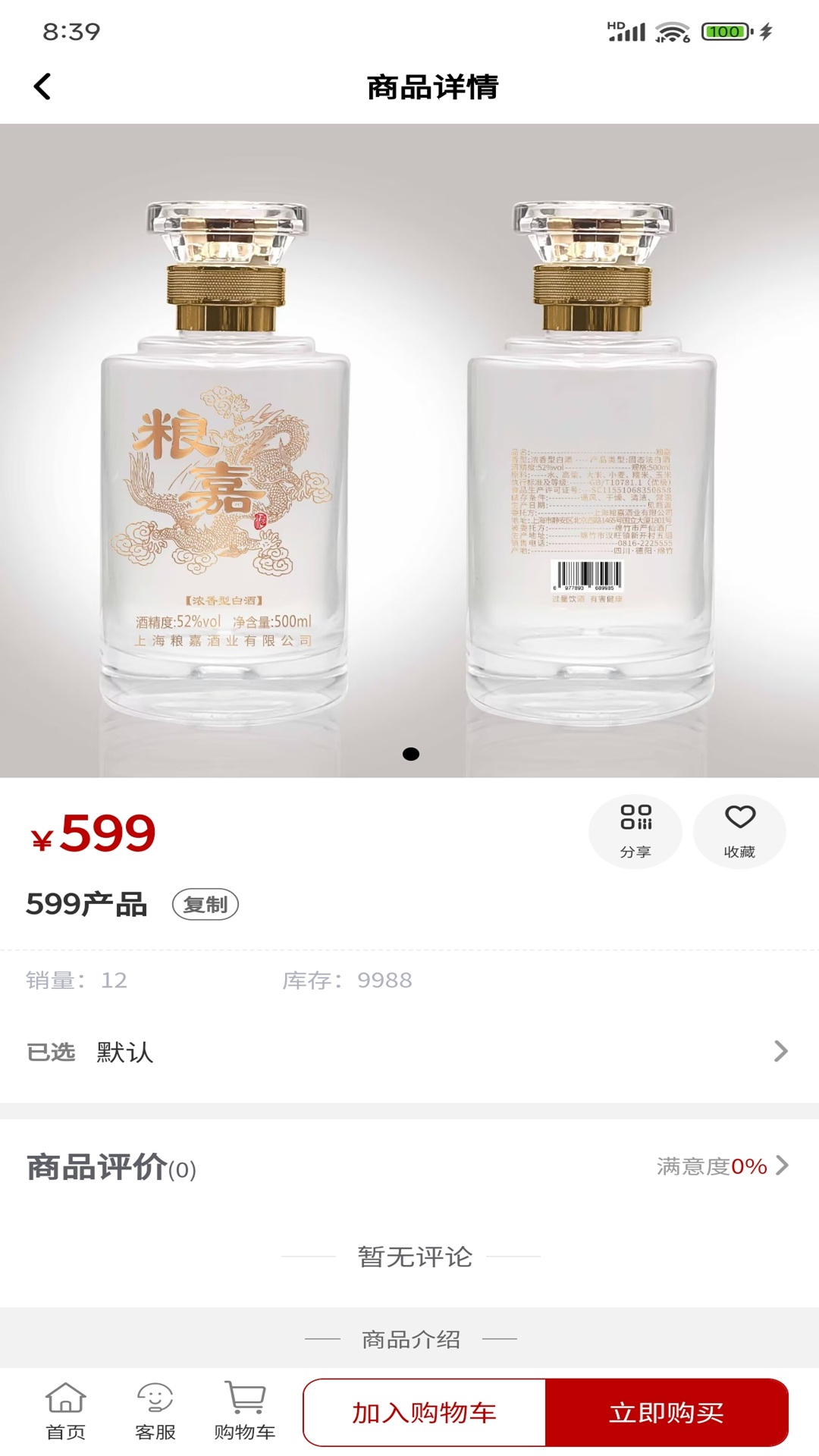819x1456 pixels.
Task: Select the current image carousel dot
Action: click(412, 754)
